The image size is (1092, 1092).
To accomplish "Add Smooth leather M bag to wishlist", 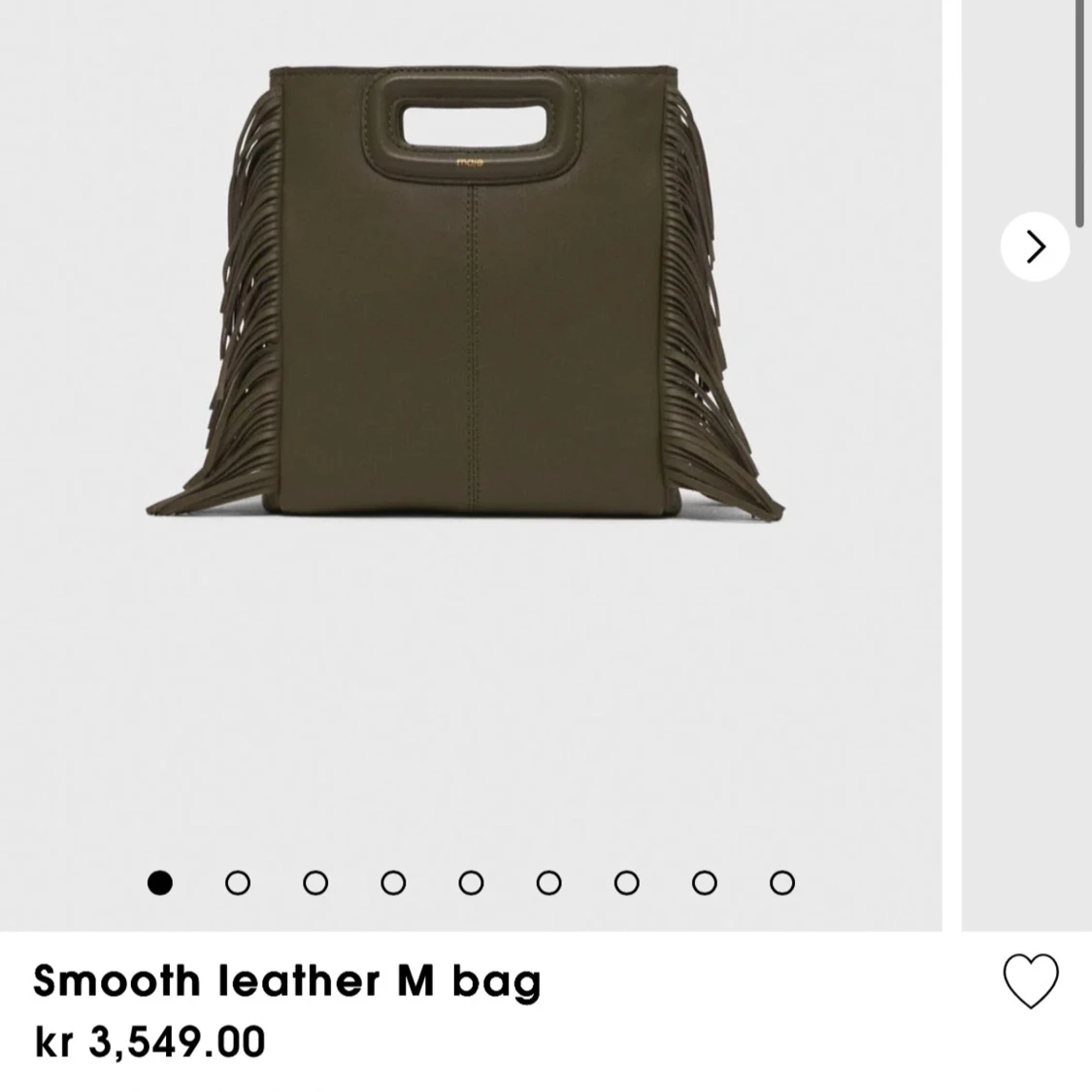I will click(x=1030, y=981).
